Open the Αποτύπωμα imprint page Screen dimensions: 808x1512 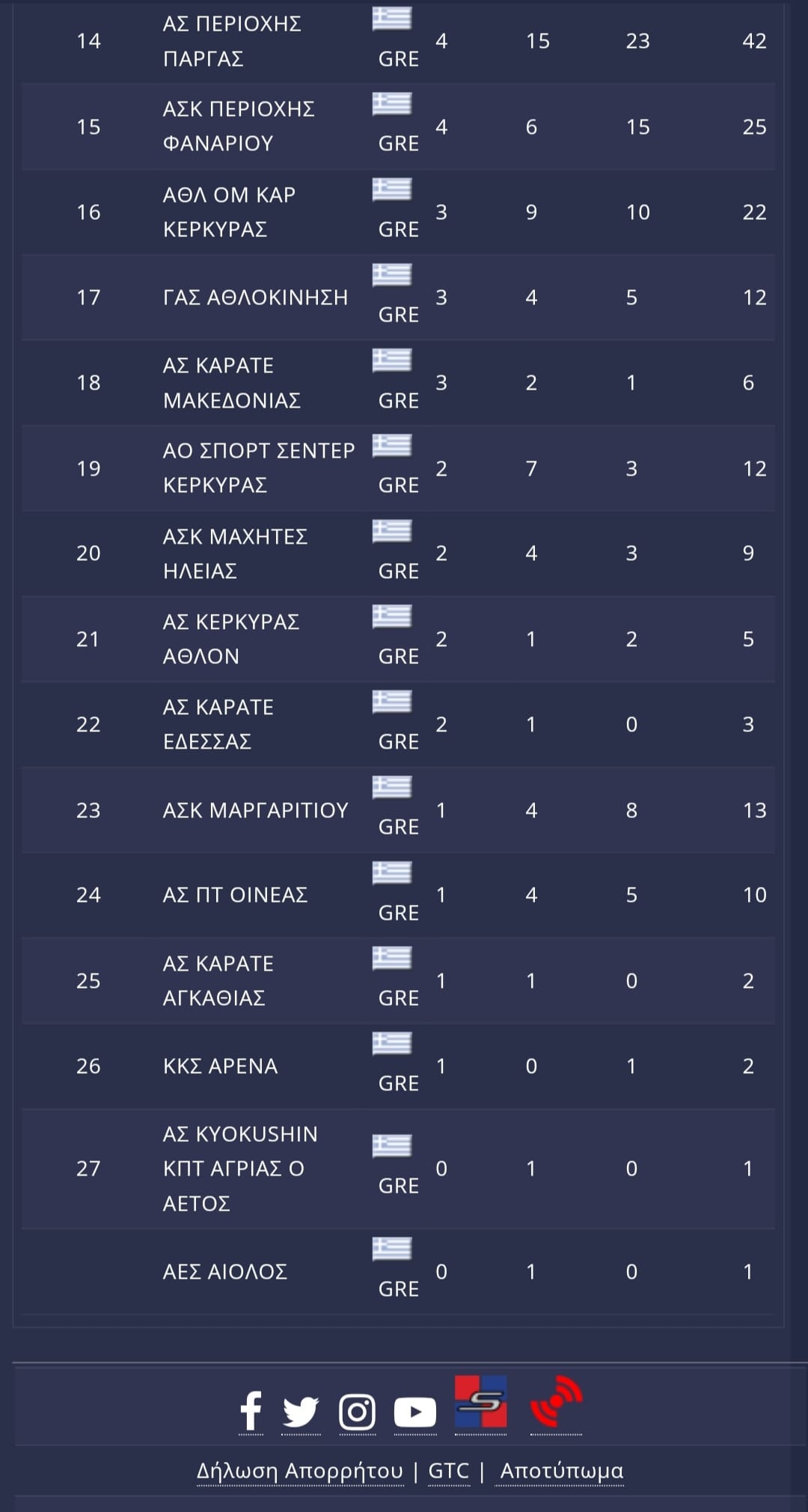561,1471
